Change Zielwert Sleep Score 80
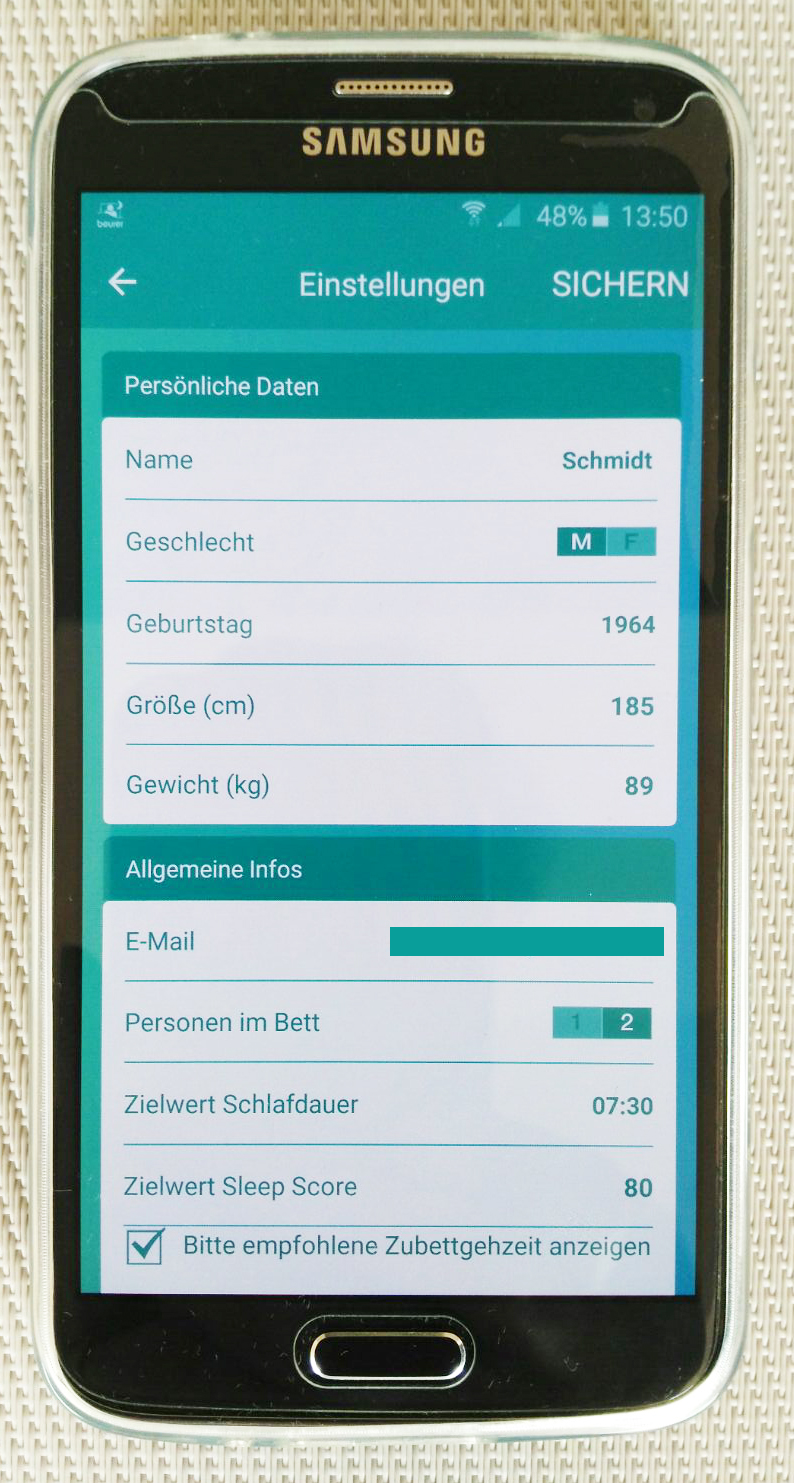 (x=638, y=1188)
